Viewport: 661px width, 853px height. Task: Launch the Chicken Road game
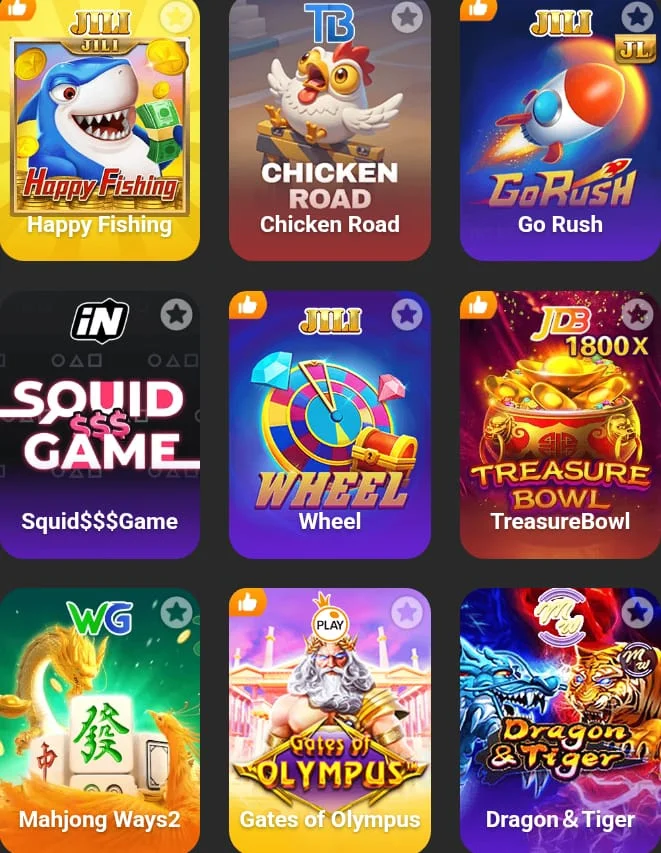click(329, 130)
